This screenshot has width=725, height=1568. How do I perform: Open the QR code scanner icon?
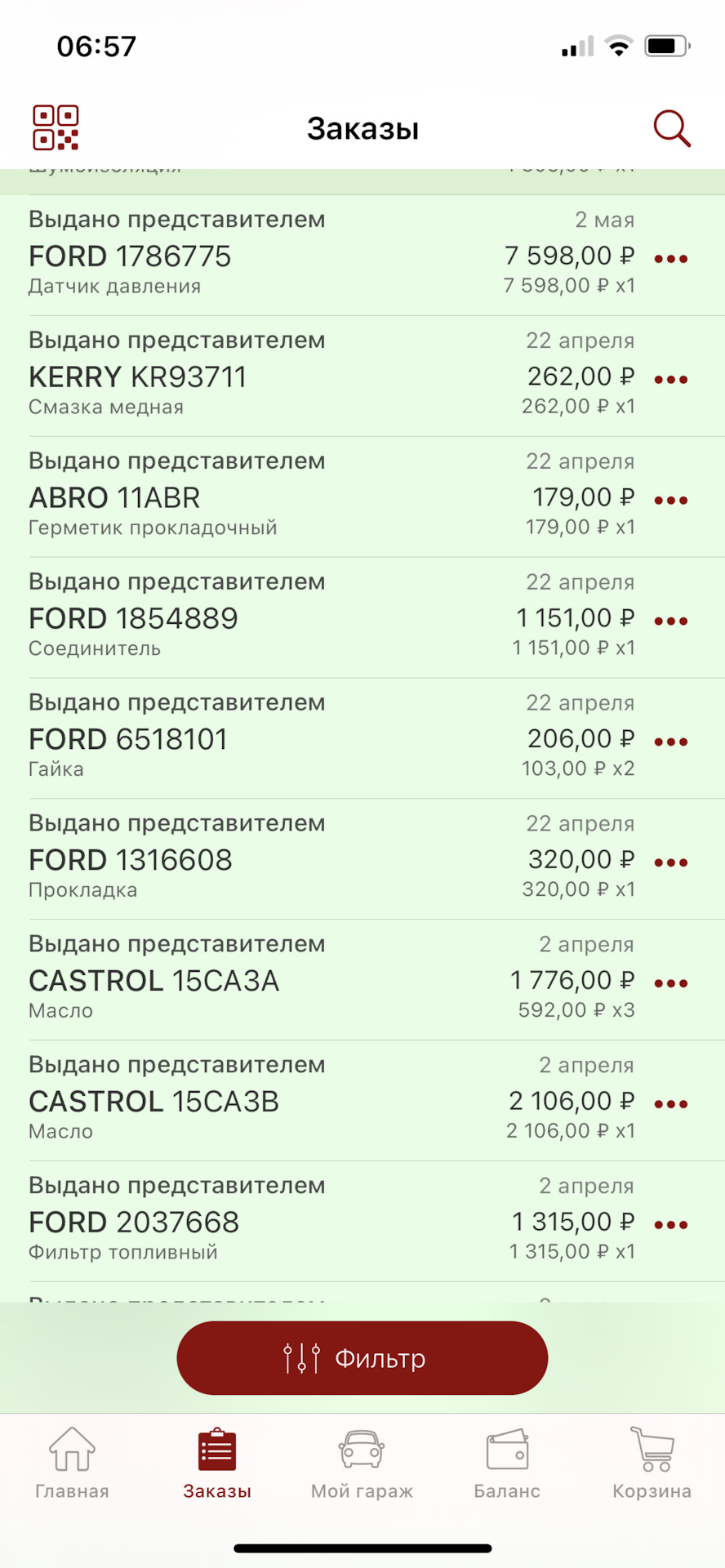(x=54, y=127)
